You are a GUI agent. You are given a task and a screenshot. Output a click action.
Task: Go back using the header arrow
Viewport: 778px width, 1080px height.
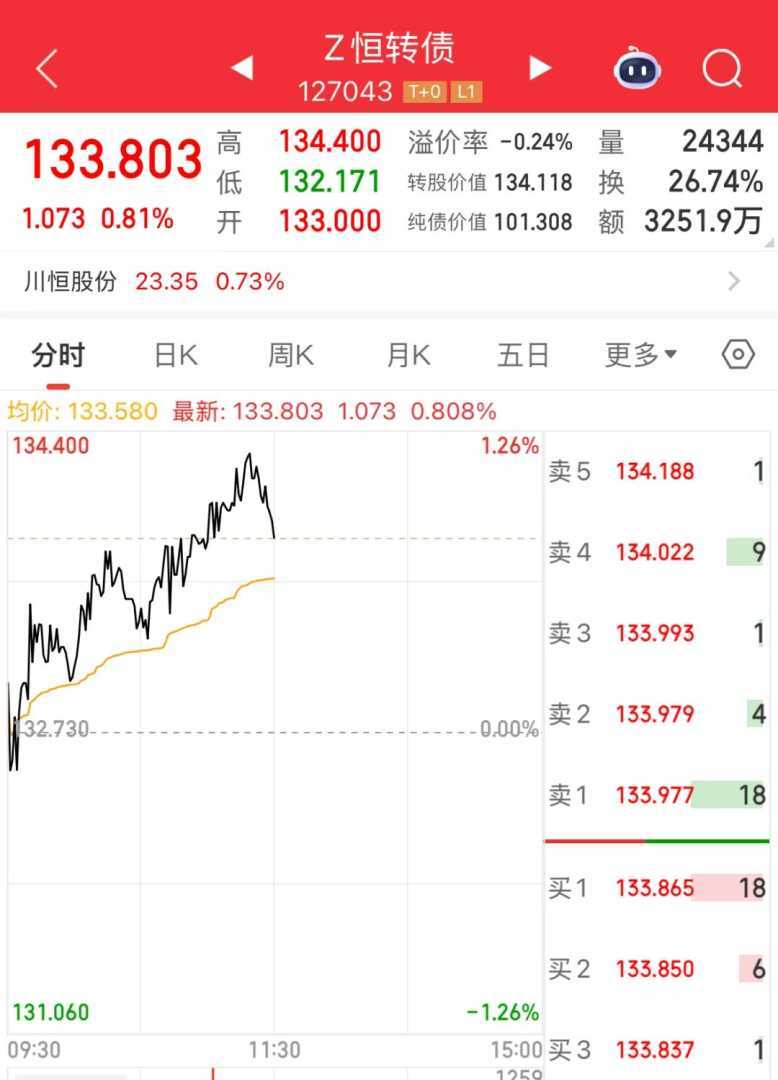pos(47,69)
